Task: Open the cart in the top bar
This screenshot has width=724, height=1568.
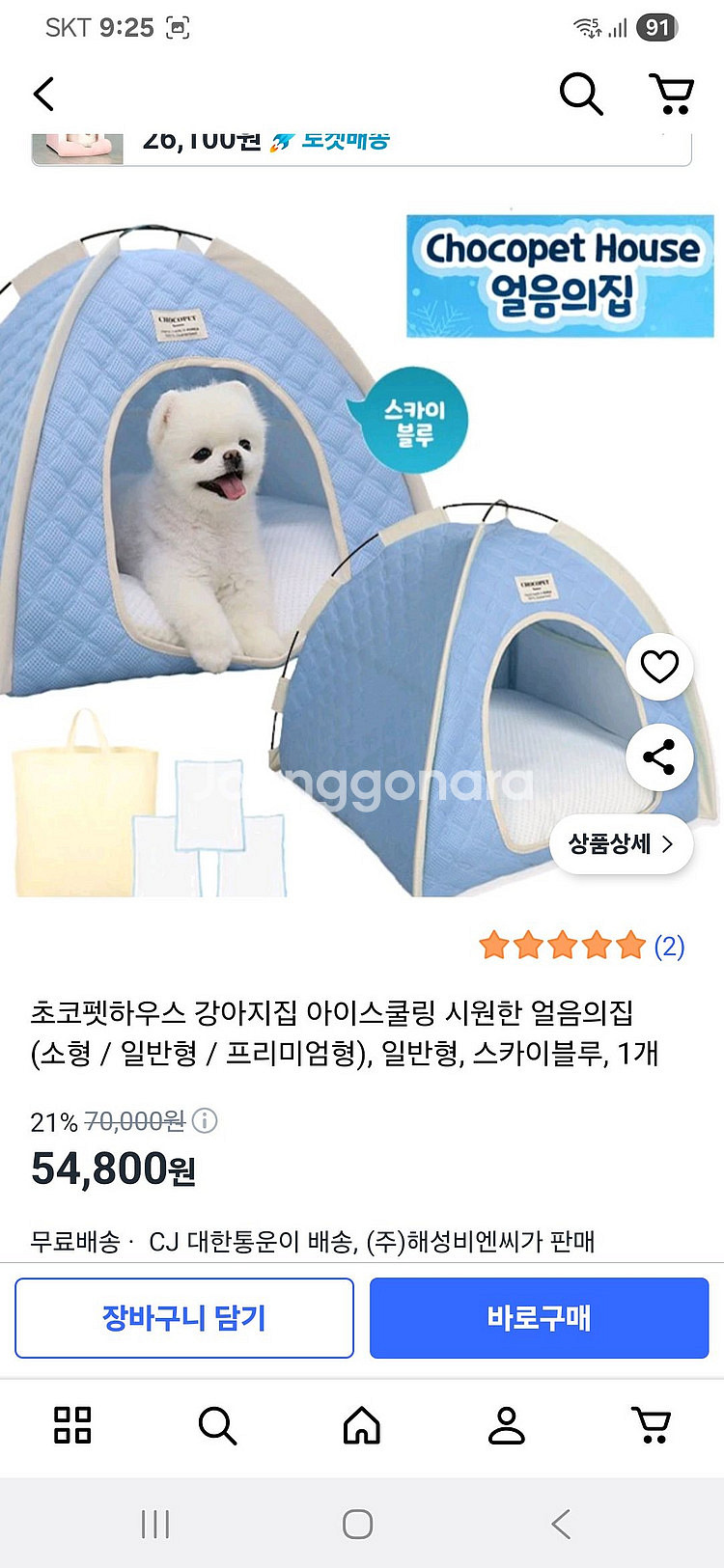Action: coord(672,95)
